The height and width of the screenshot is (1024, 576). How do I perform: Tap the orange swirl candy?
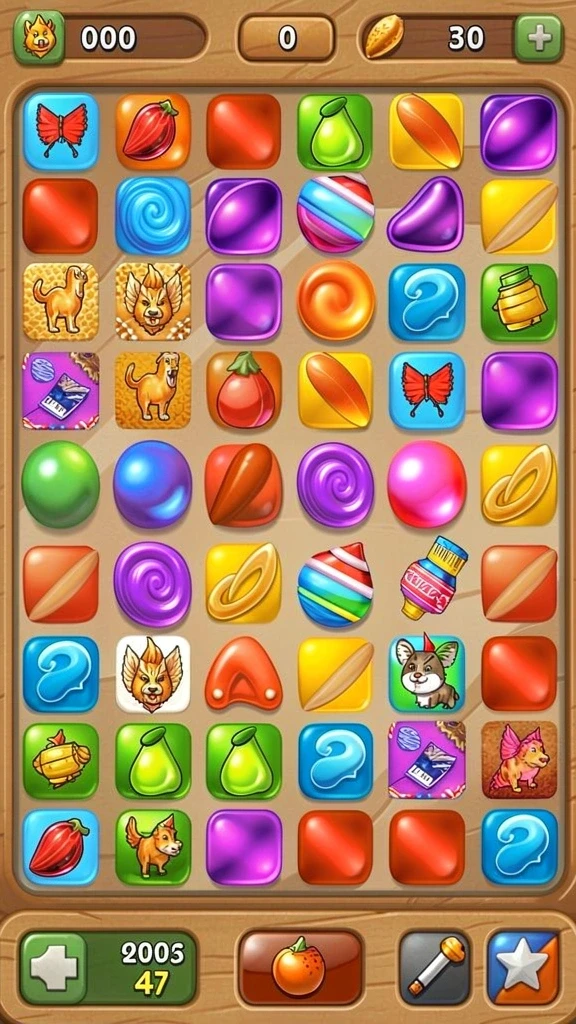coord(336,300)
